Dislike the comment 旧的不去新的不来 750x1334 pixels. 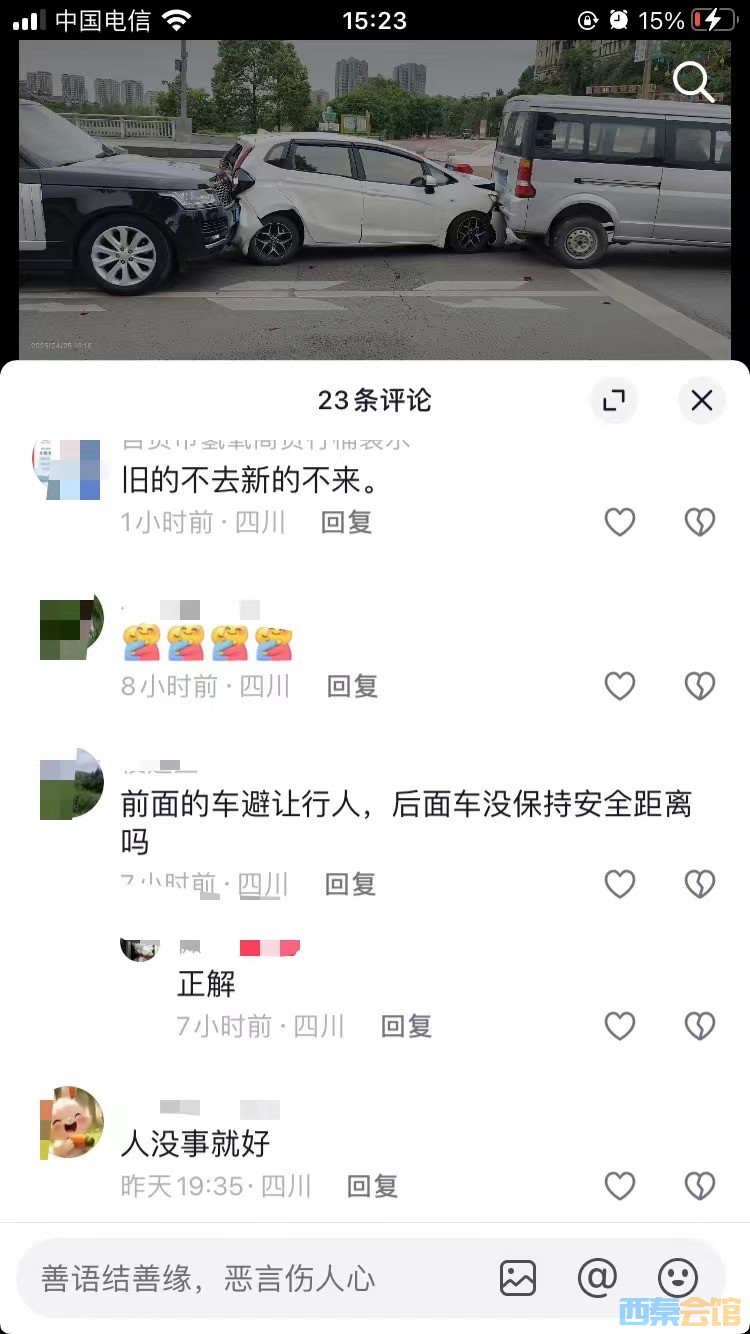(699, 522)
